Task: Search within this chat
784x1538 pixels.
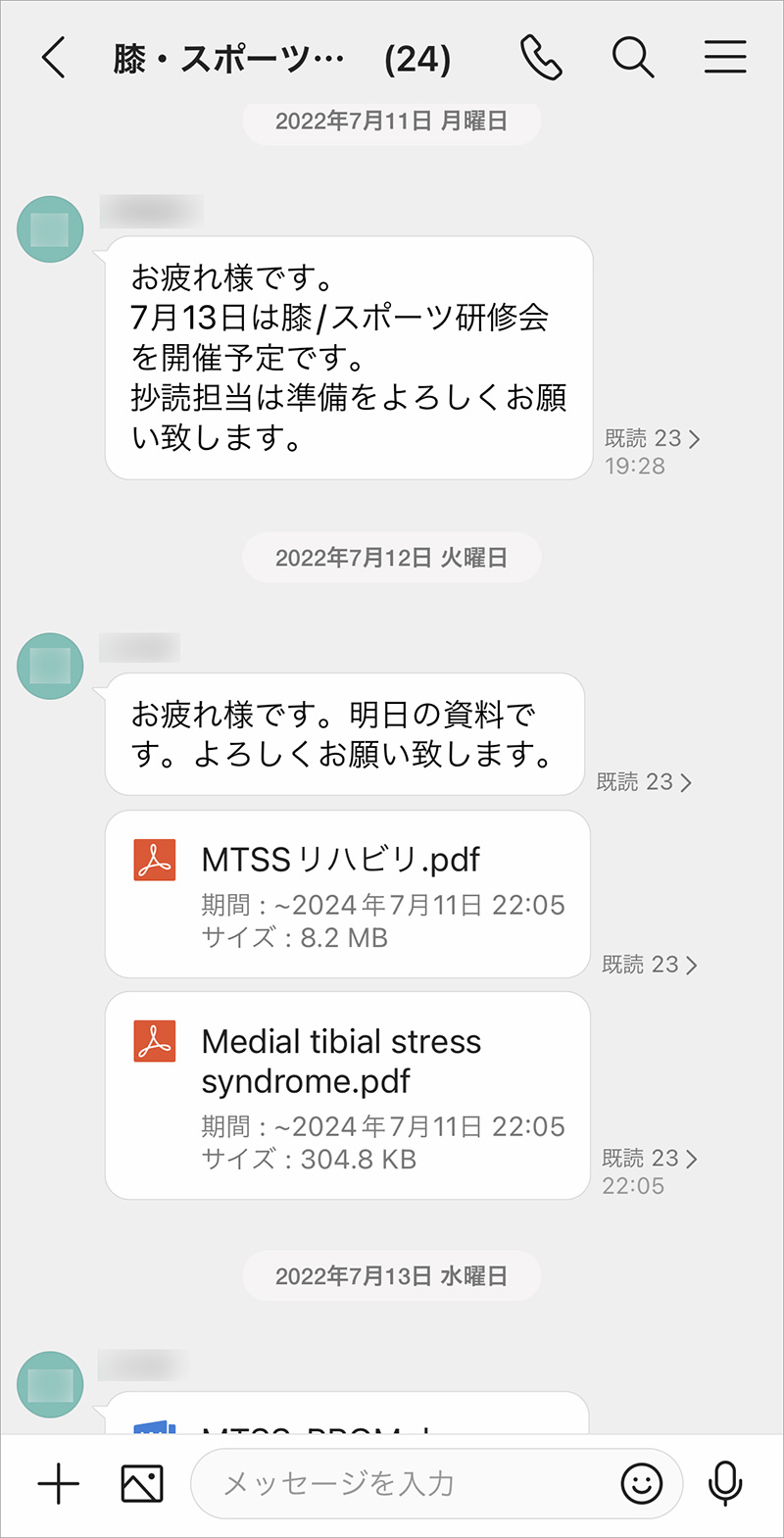Action: 632,58
